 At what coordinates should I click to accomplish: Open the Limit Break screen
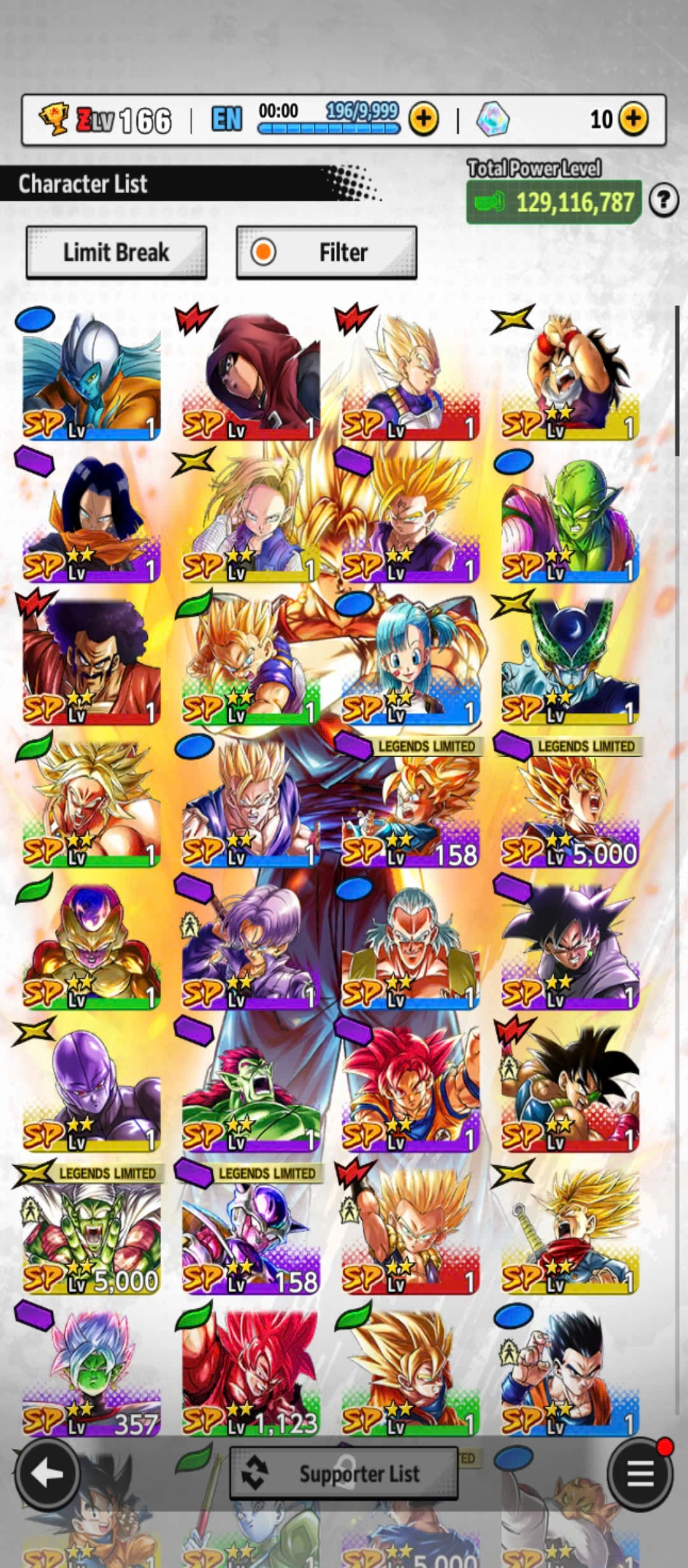click(x=116, y=252)
